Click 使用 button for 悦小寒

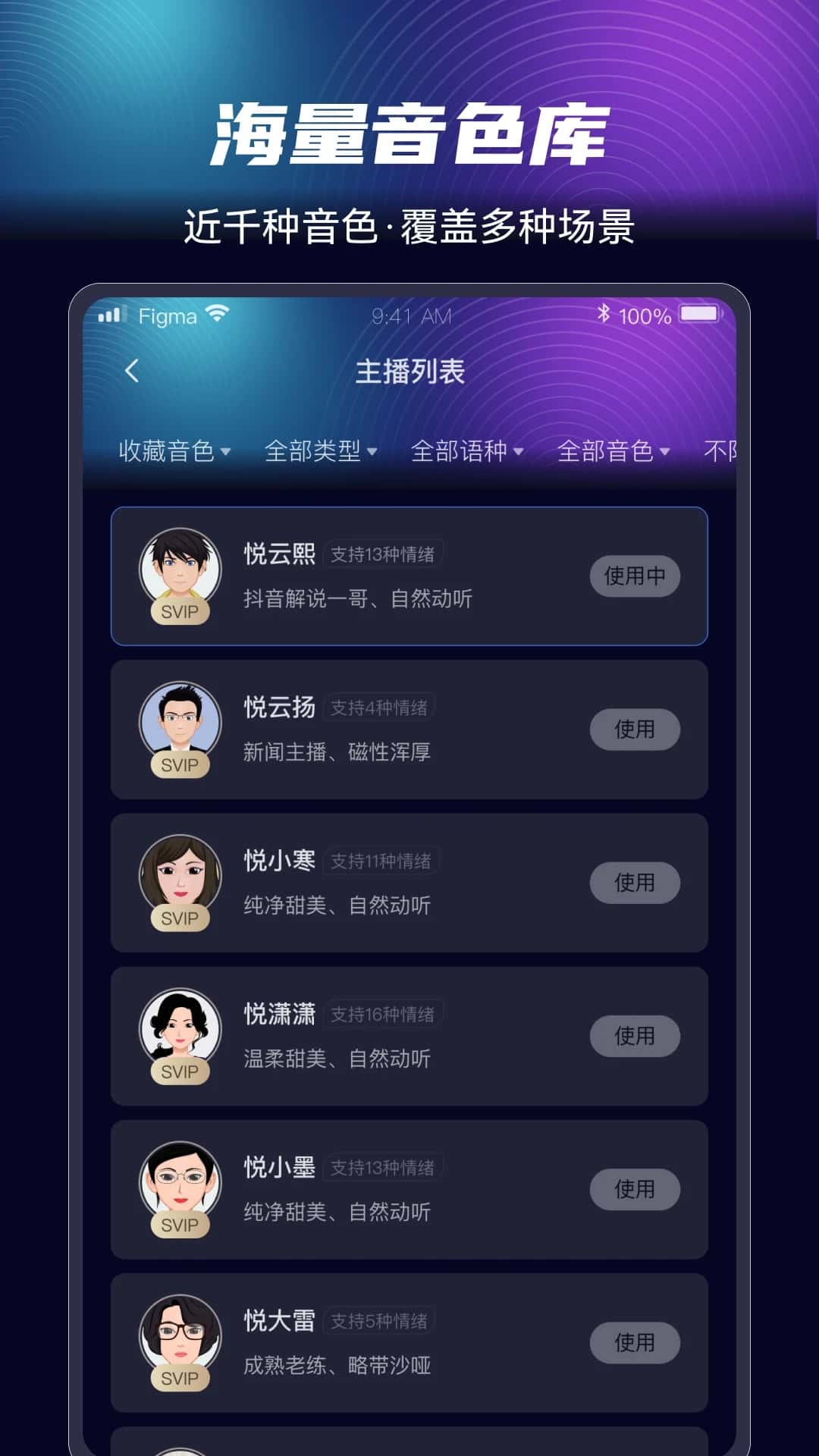click(x=635, y=883)
